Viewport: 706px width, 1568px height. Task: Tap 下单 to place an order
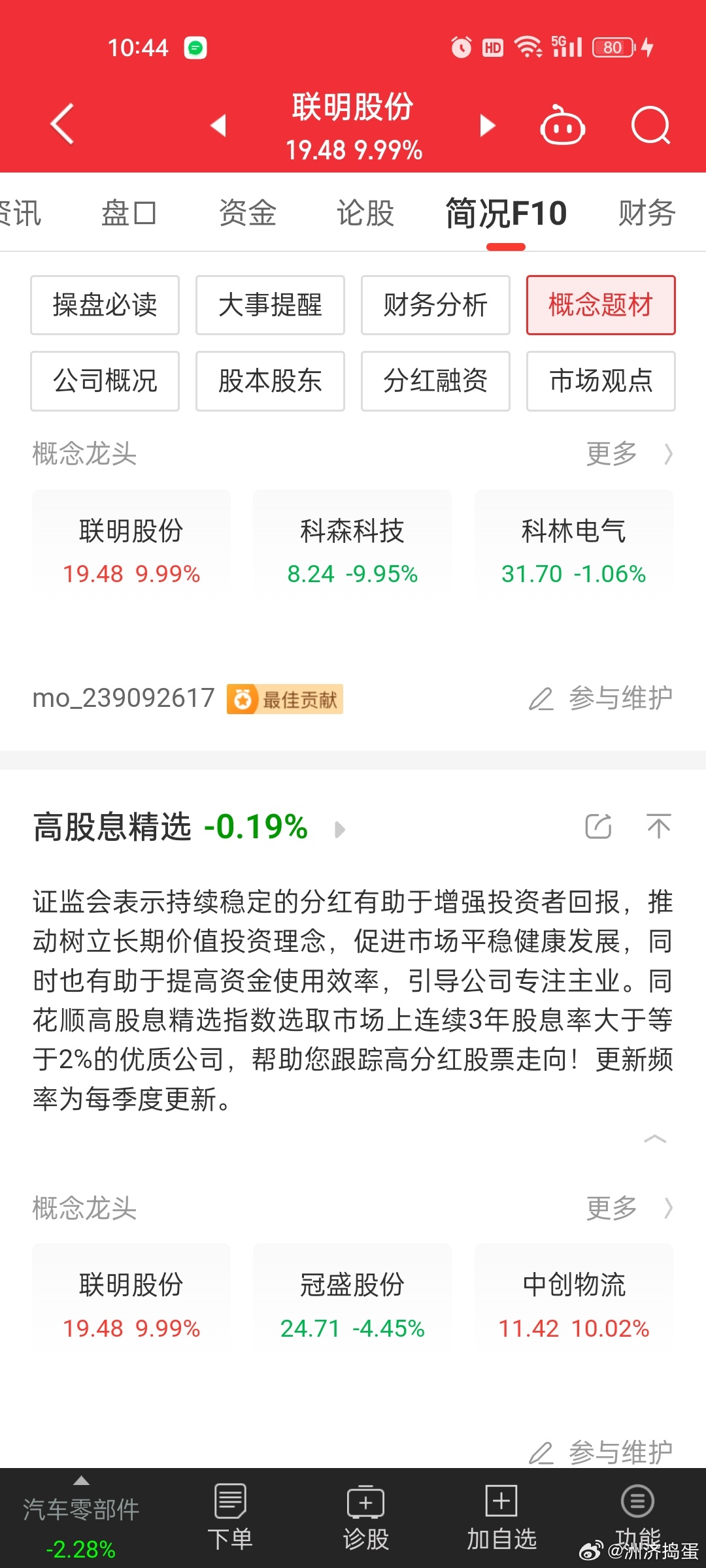(x=230, y=1517)
